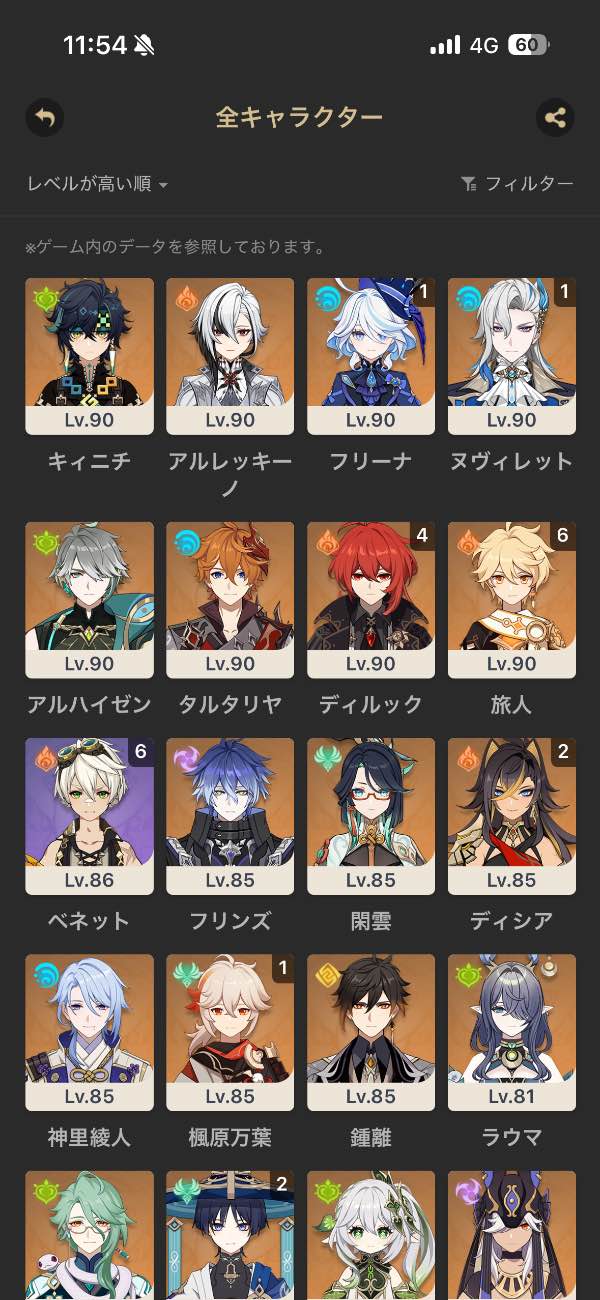The height and width of the screenshot is (1300, 600).
Task: View ラウマ character details
Action: 511,1032
